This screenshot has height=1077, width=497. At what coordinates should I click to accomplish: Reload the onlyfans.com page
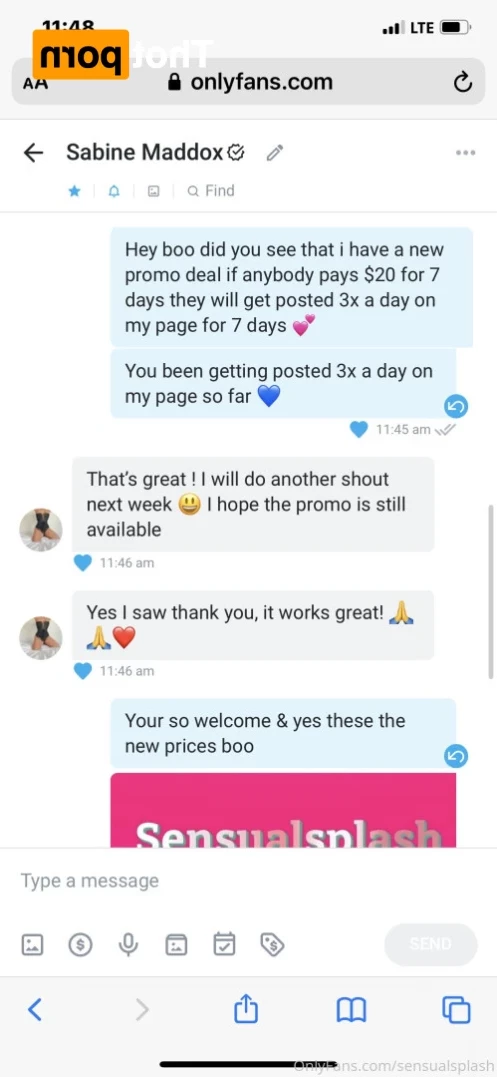[x=463, y=83]
